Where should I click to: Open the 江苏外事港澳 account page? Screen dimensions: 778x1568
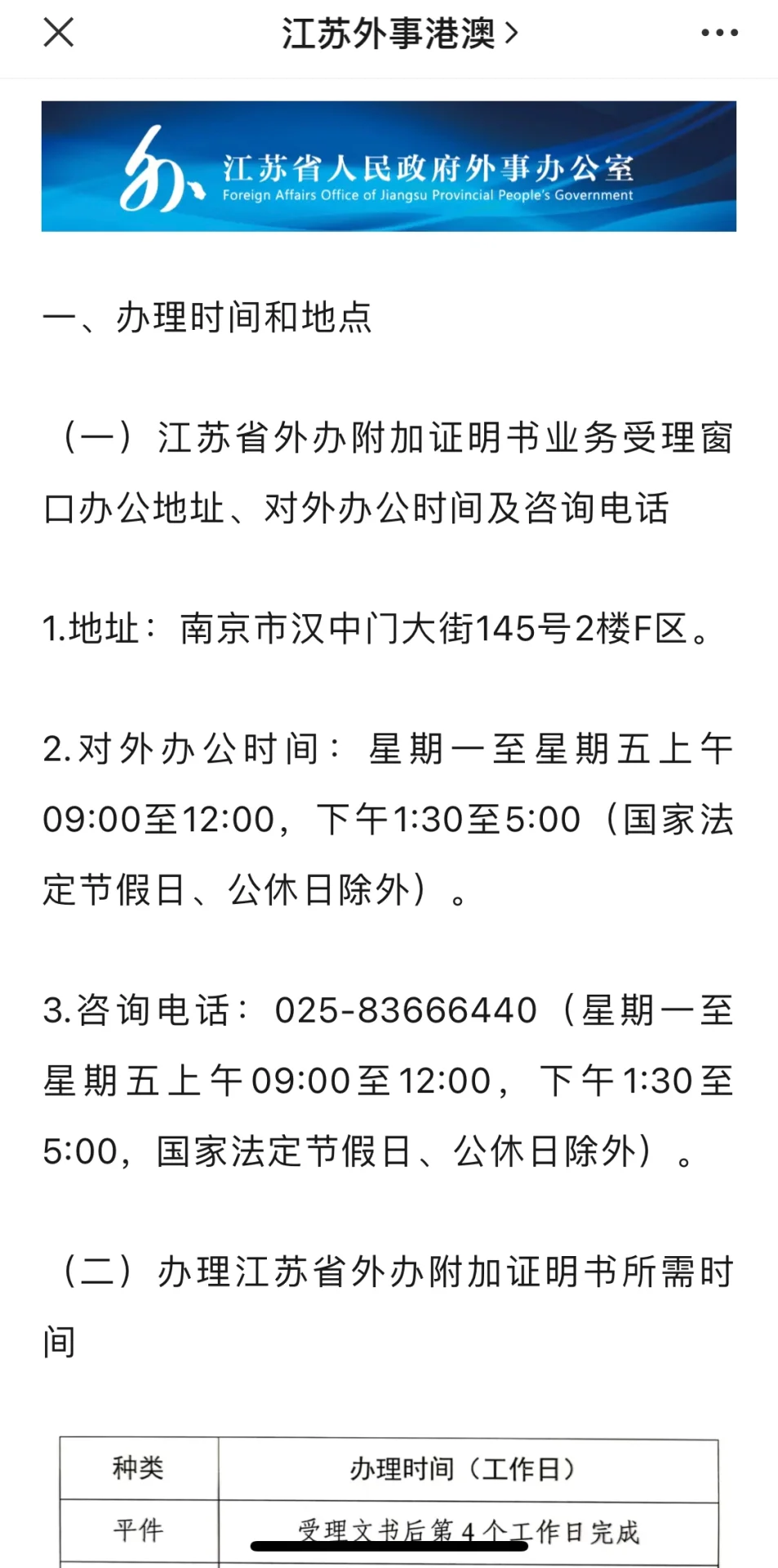[399, 33]
